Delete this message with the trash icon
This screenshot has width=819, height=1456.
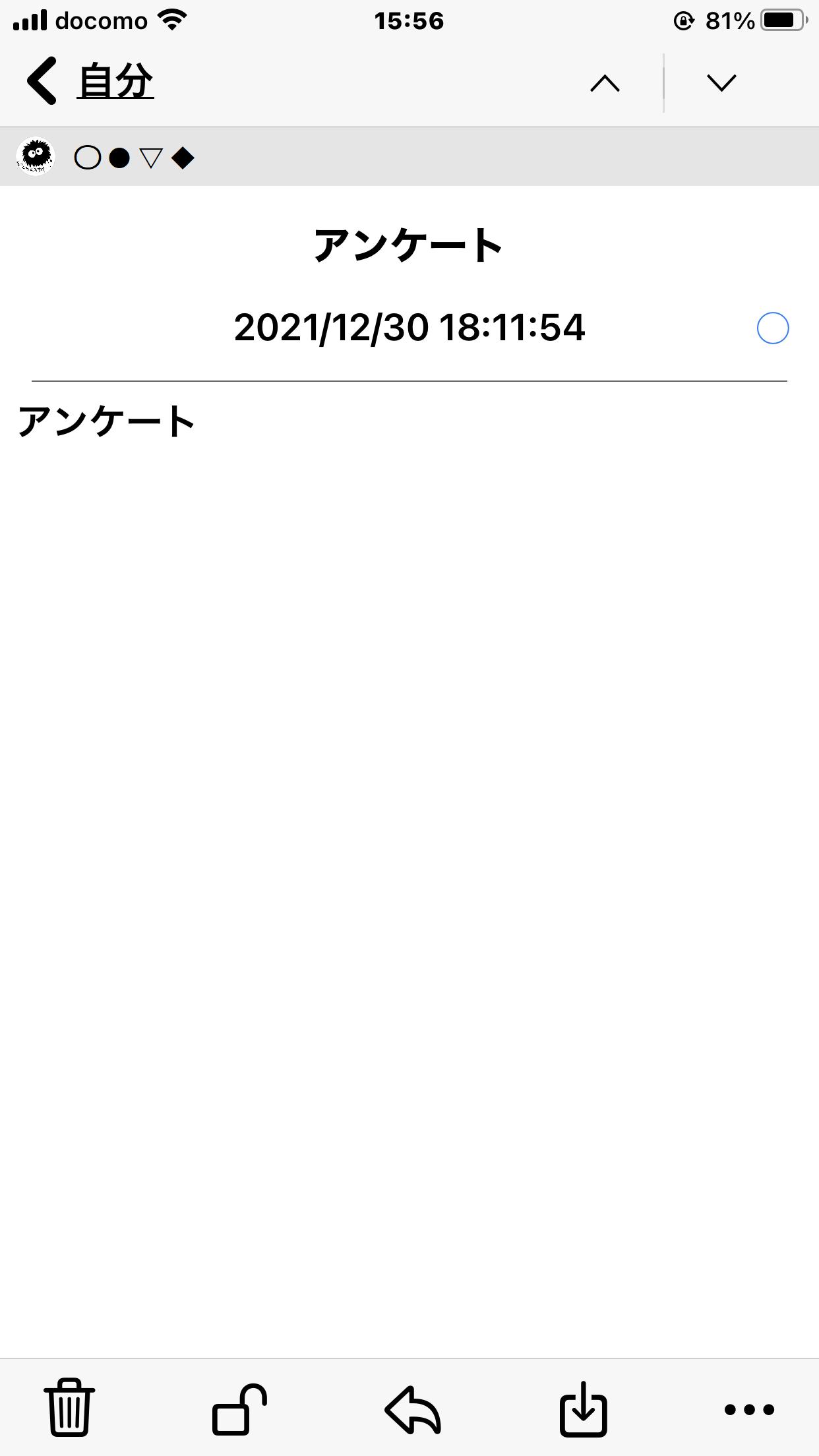pos(69,1407)
